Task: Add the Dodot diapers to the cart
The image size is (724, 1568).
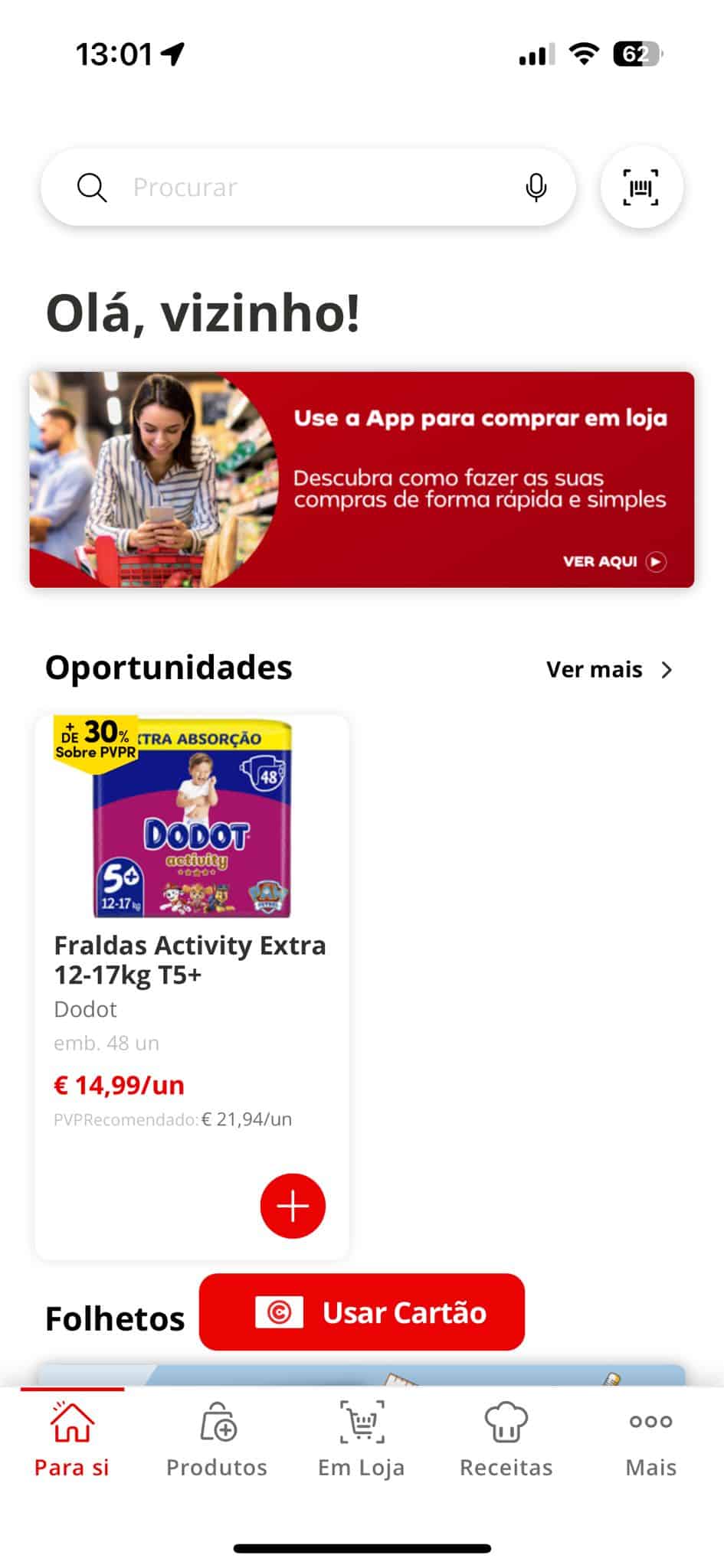Action: tap(293, 1206)
